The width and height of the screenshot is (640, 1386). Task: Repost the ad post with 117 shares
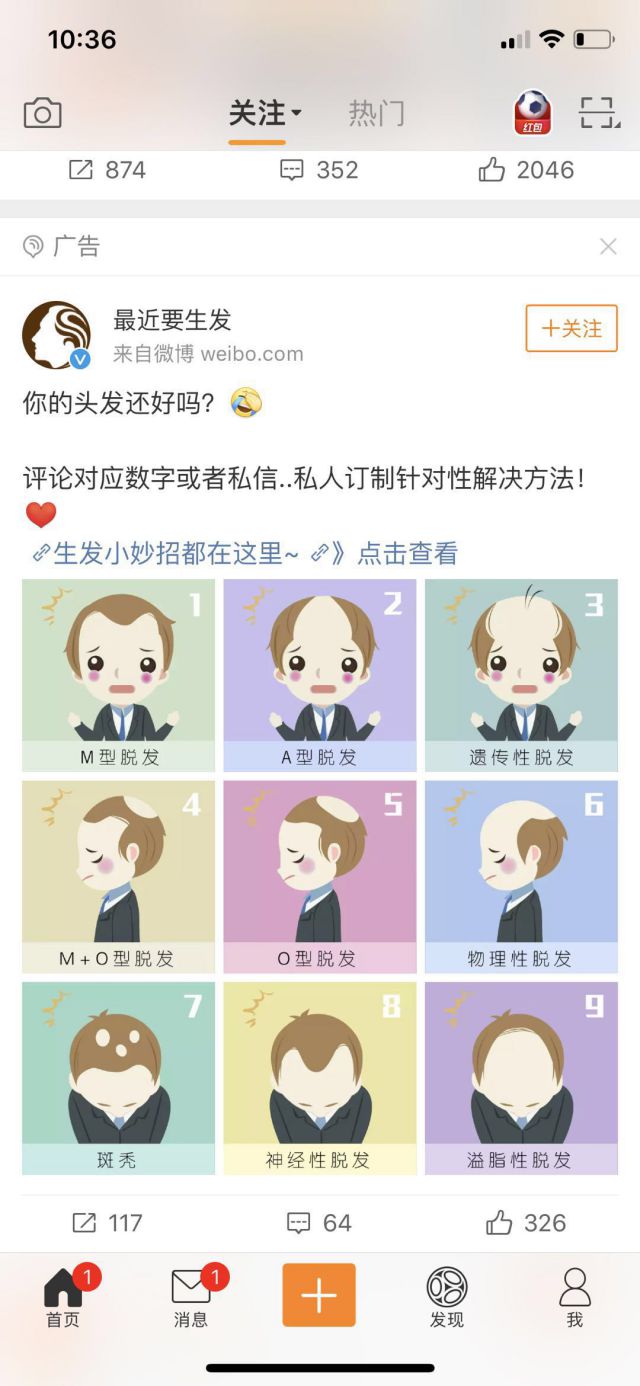coord(107,1223)
